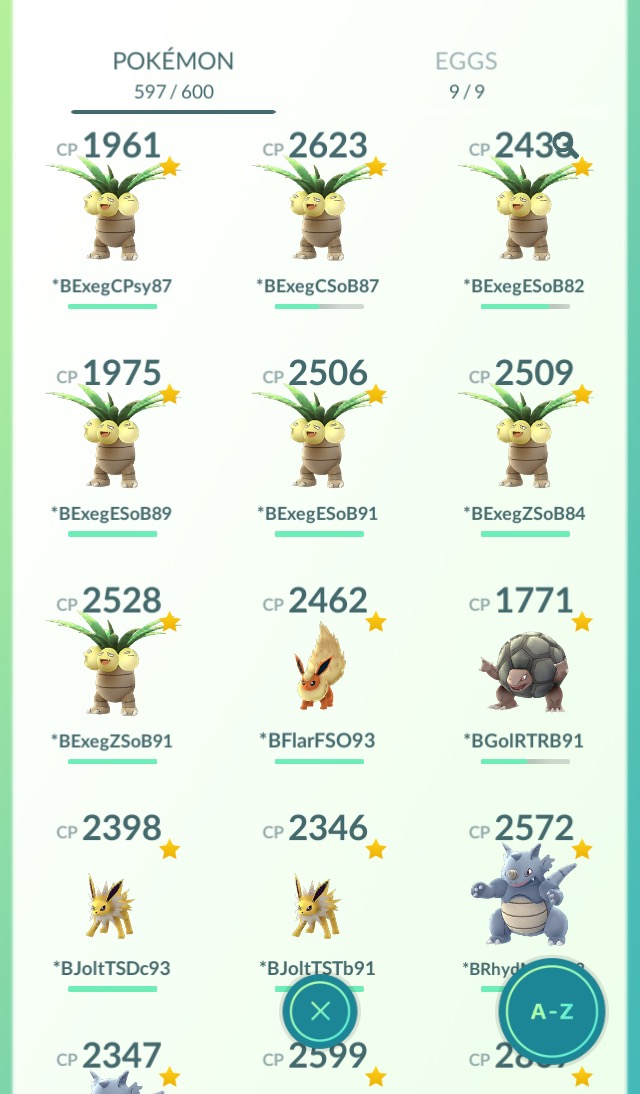Select the Pokémon tab

pyautogui.click(x=173, y=75)
